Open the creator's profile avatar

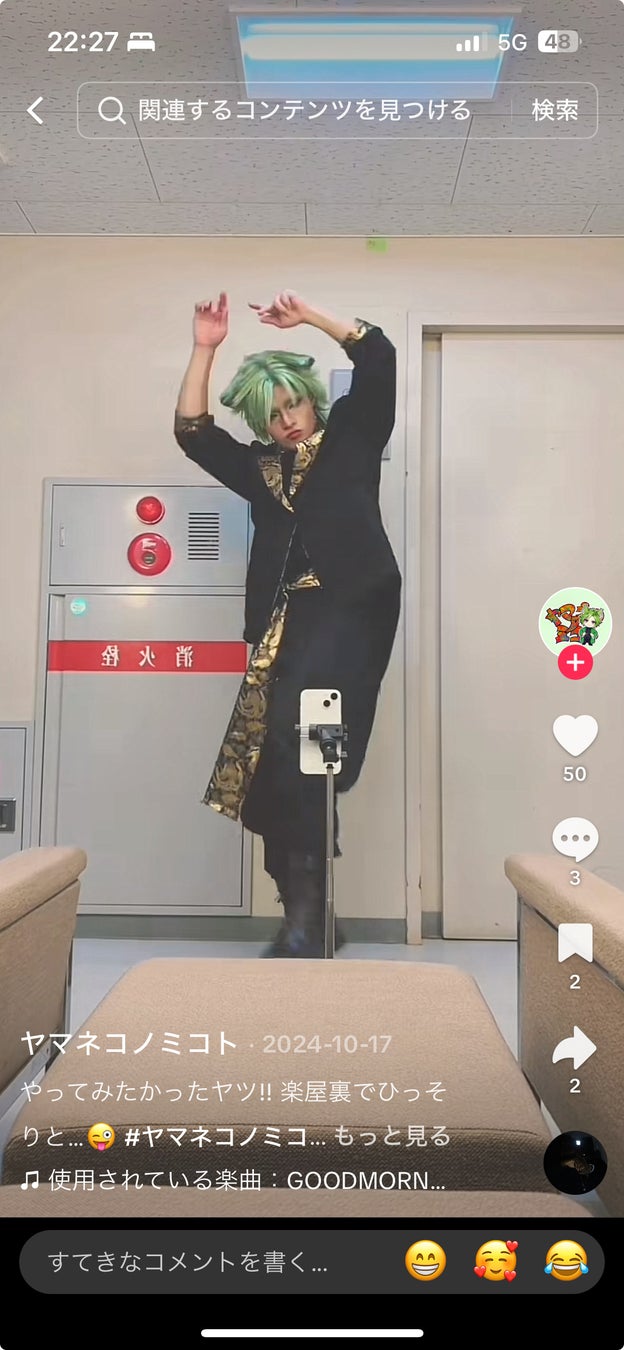[x=575, y=621]
